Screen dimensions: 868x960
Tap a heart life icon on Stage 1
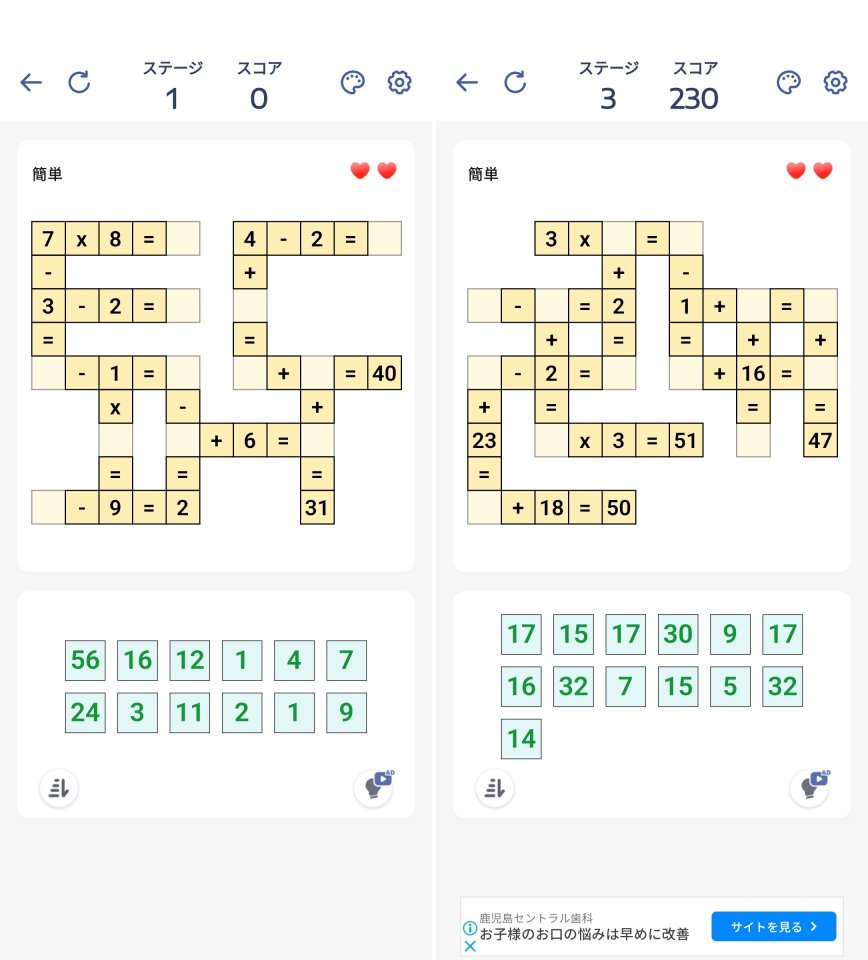click(x=361, y=170)
